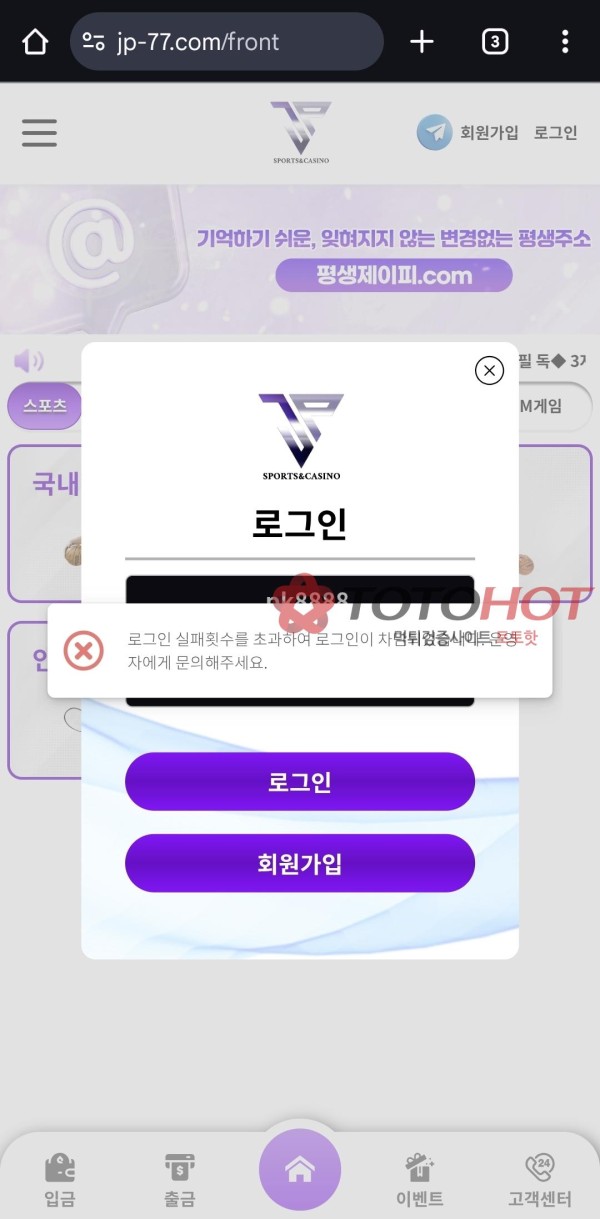Open the 평생제이피.com banner

(x=393, y=275)
